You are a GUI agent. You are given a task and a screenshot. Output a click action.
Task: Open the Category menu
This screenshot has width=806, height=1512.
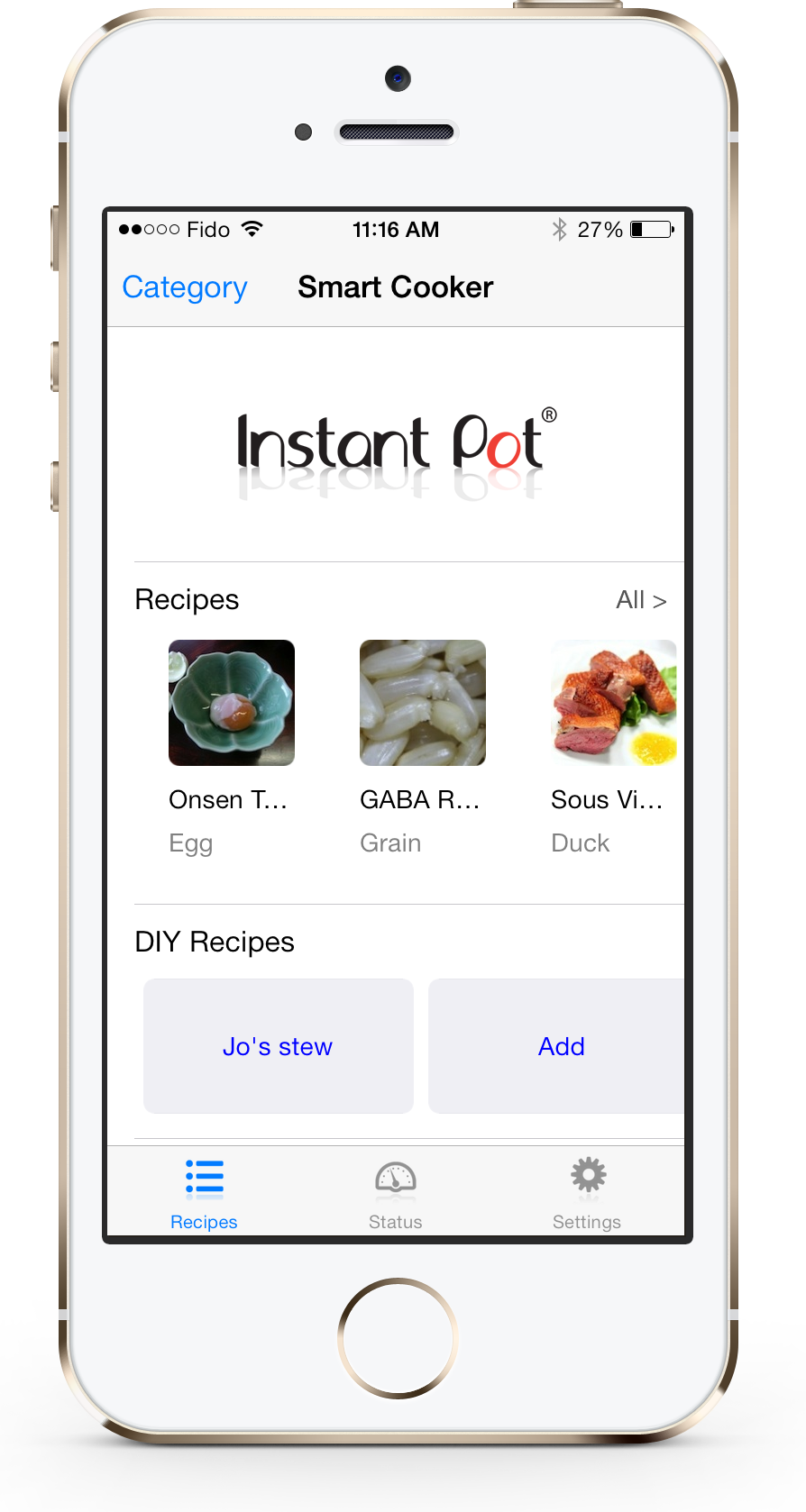point(185,287)
